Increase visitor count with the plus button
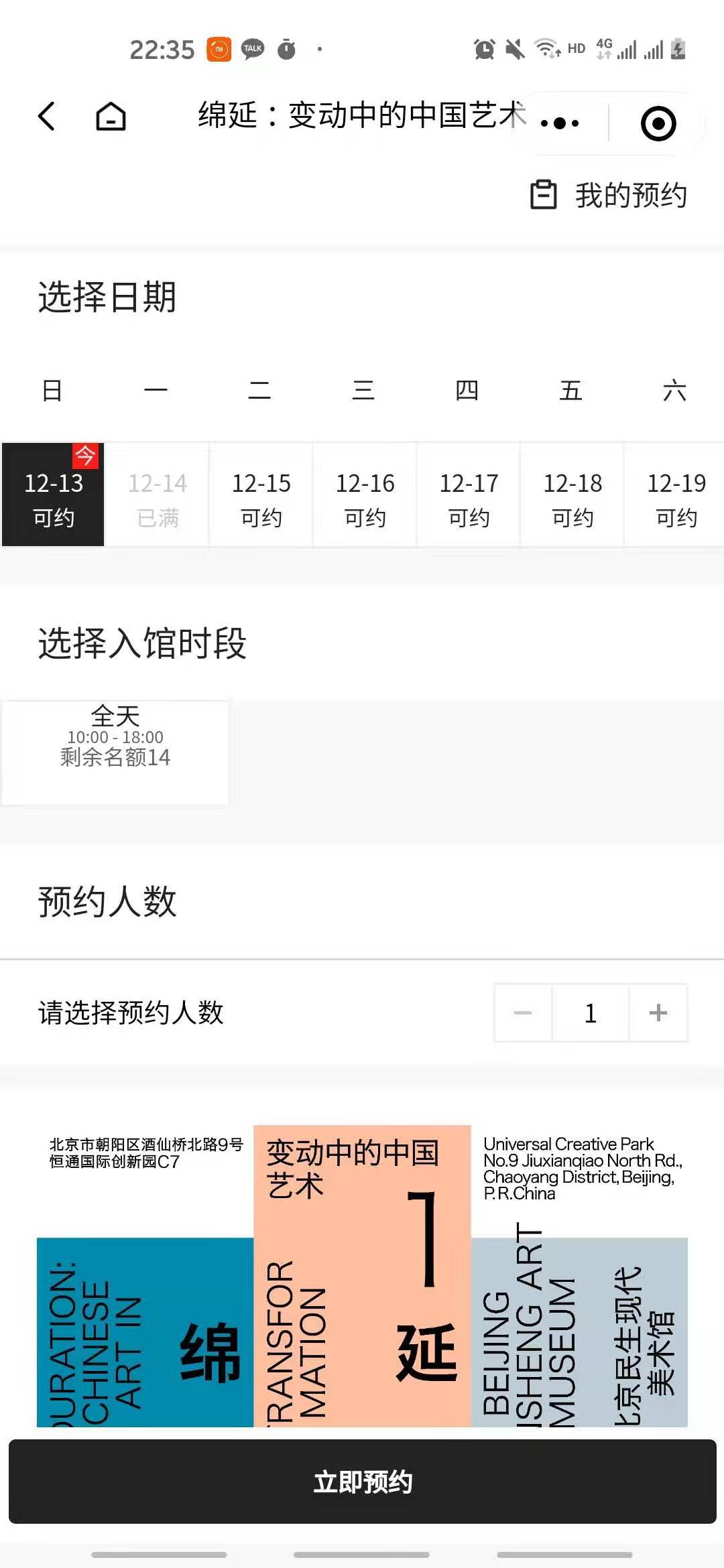 [658, 1014]
